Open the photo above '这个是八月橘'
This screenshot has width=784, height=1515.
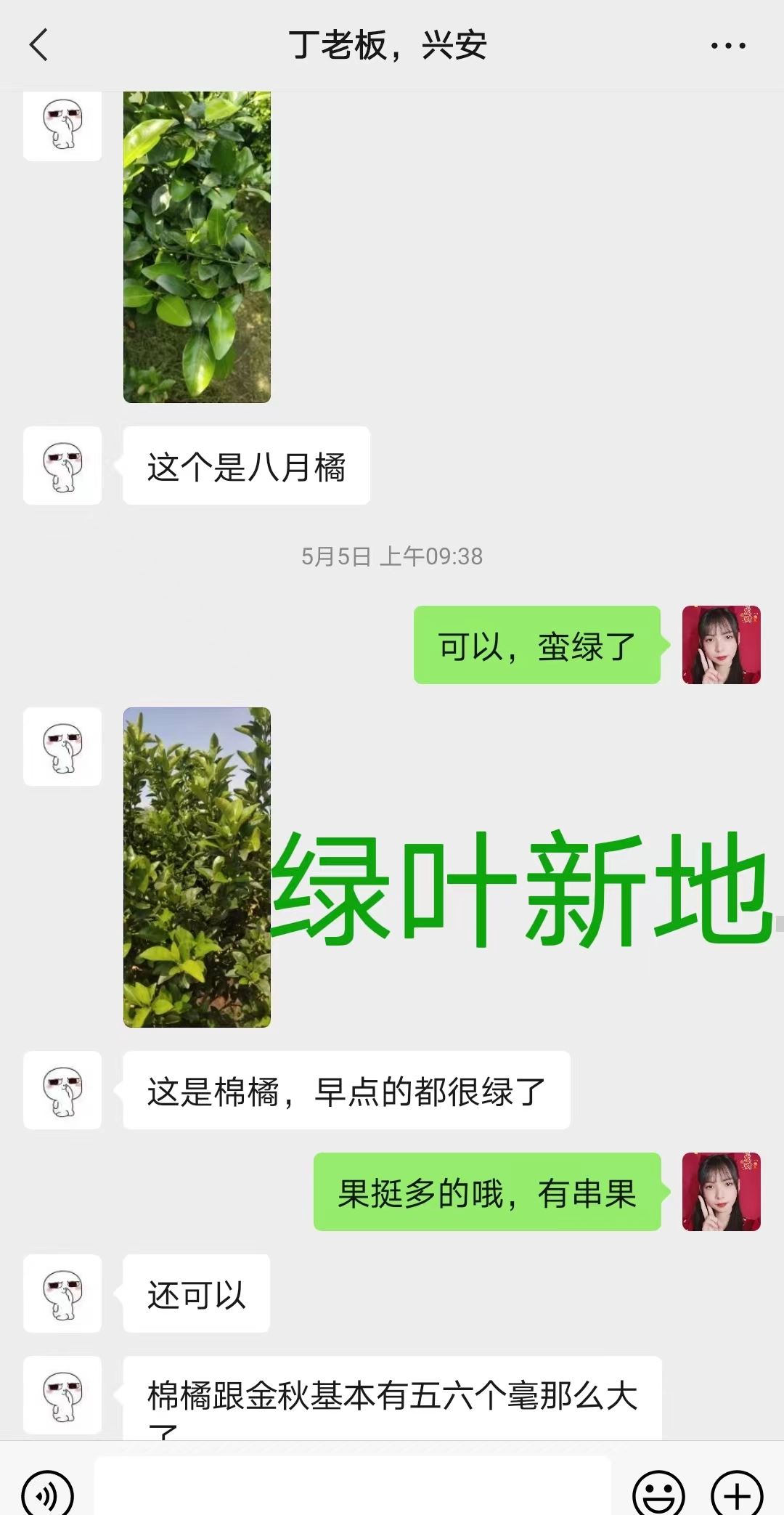pyautogui.click(x=197, y=247)
